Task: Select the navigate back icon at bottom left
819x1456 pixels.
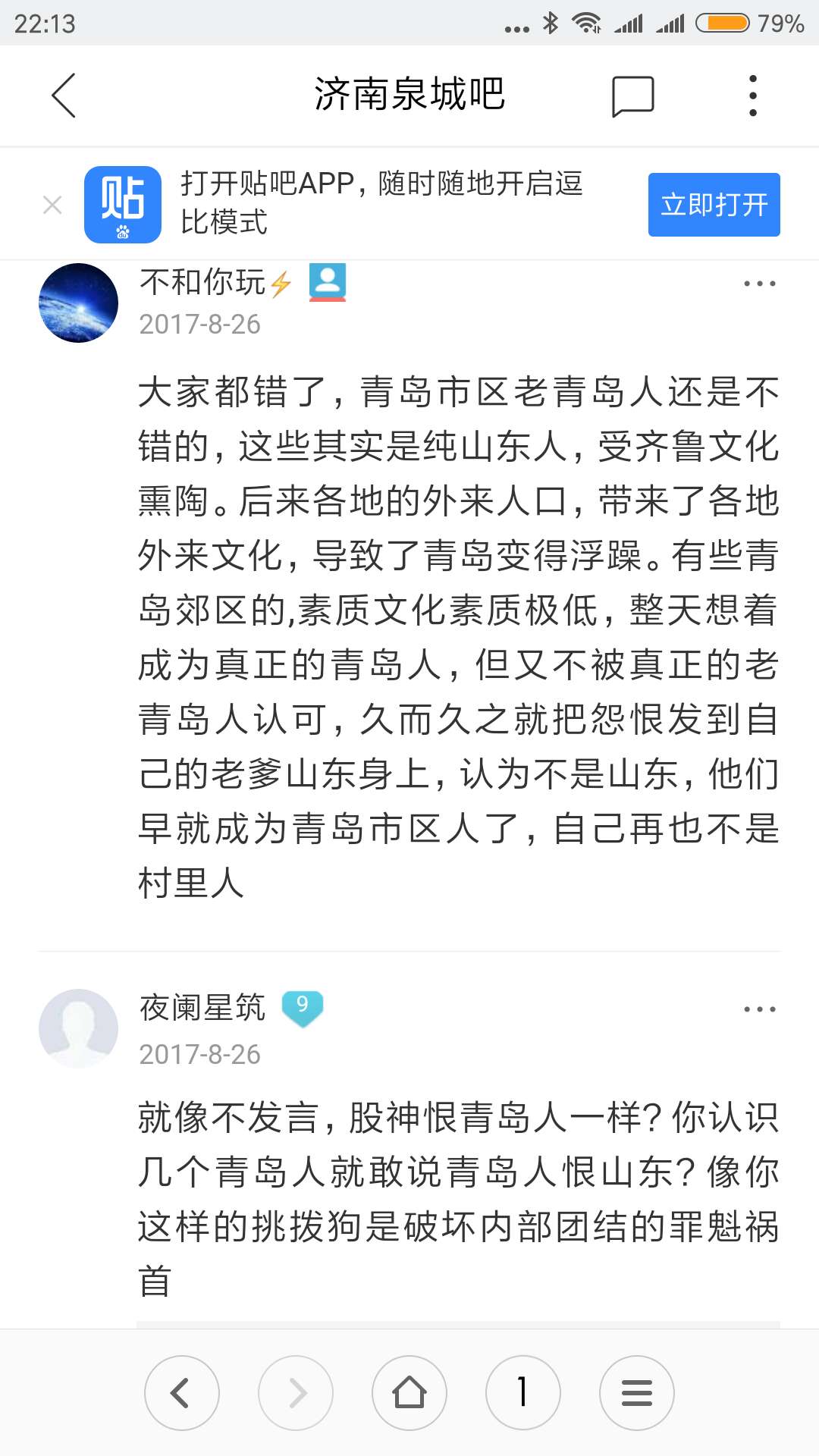Action: tap(182, 1393)
